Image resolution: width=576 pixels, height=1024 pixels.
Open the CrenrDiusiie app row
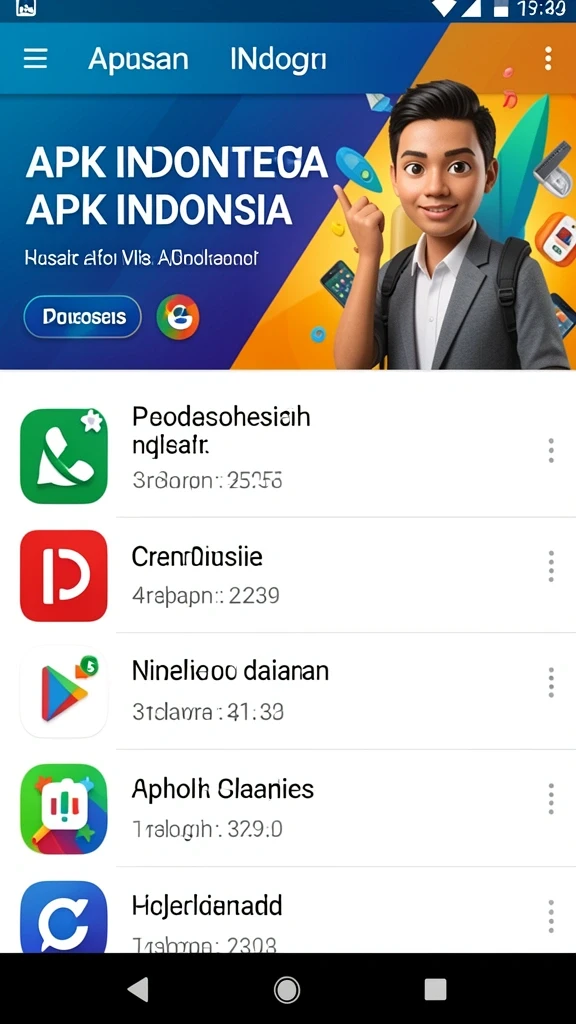tap(288, 575)
